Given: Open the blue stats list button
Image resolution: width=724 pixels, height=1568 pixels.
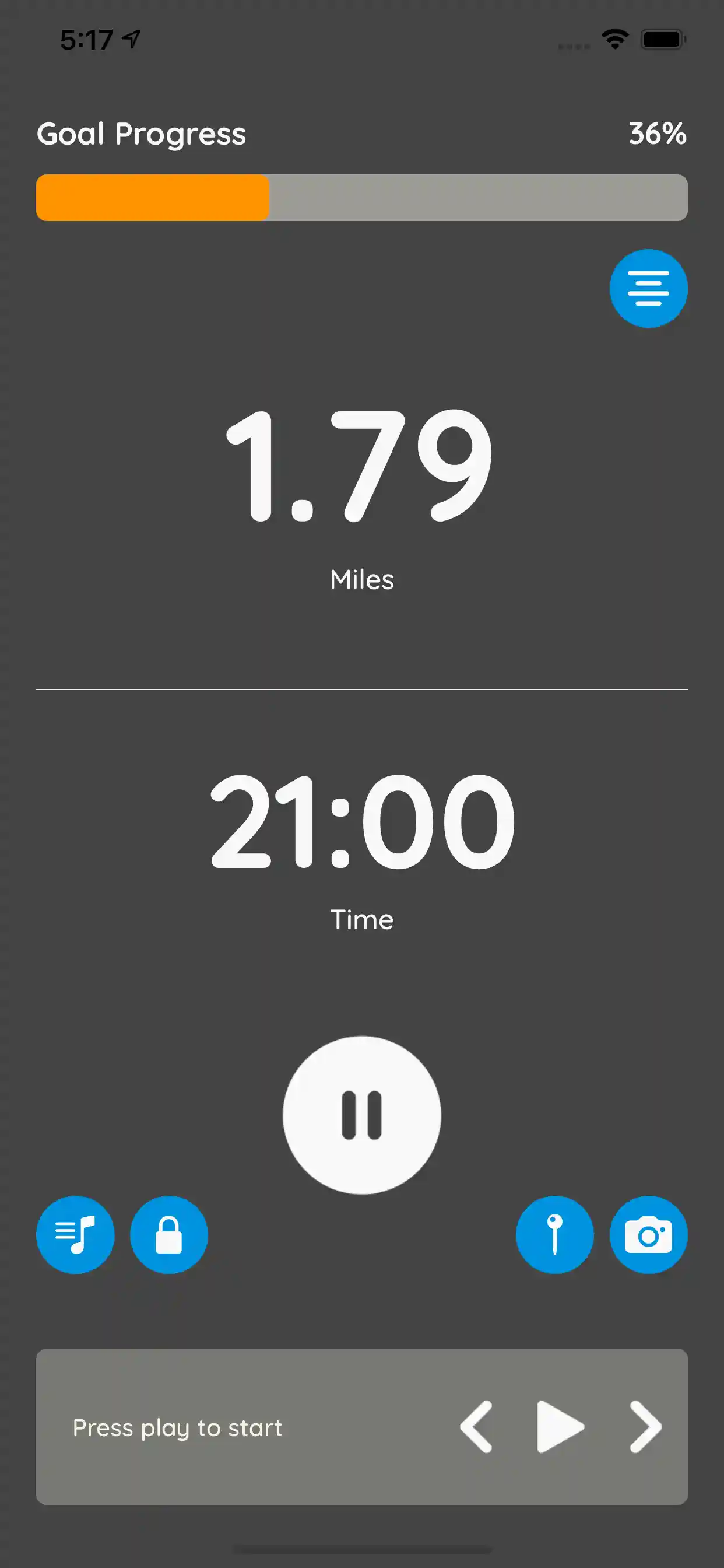Looking at the screenshot, I should [648, 288].
